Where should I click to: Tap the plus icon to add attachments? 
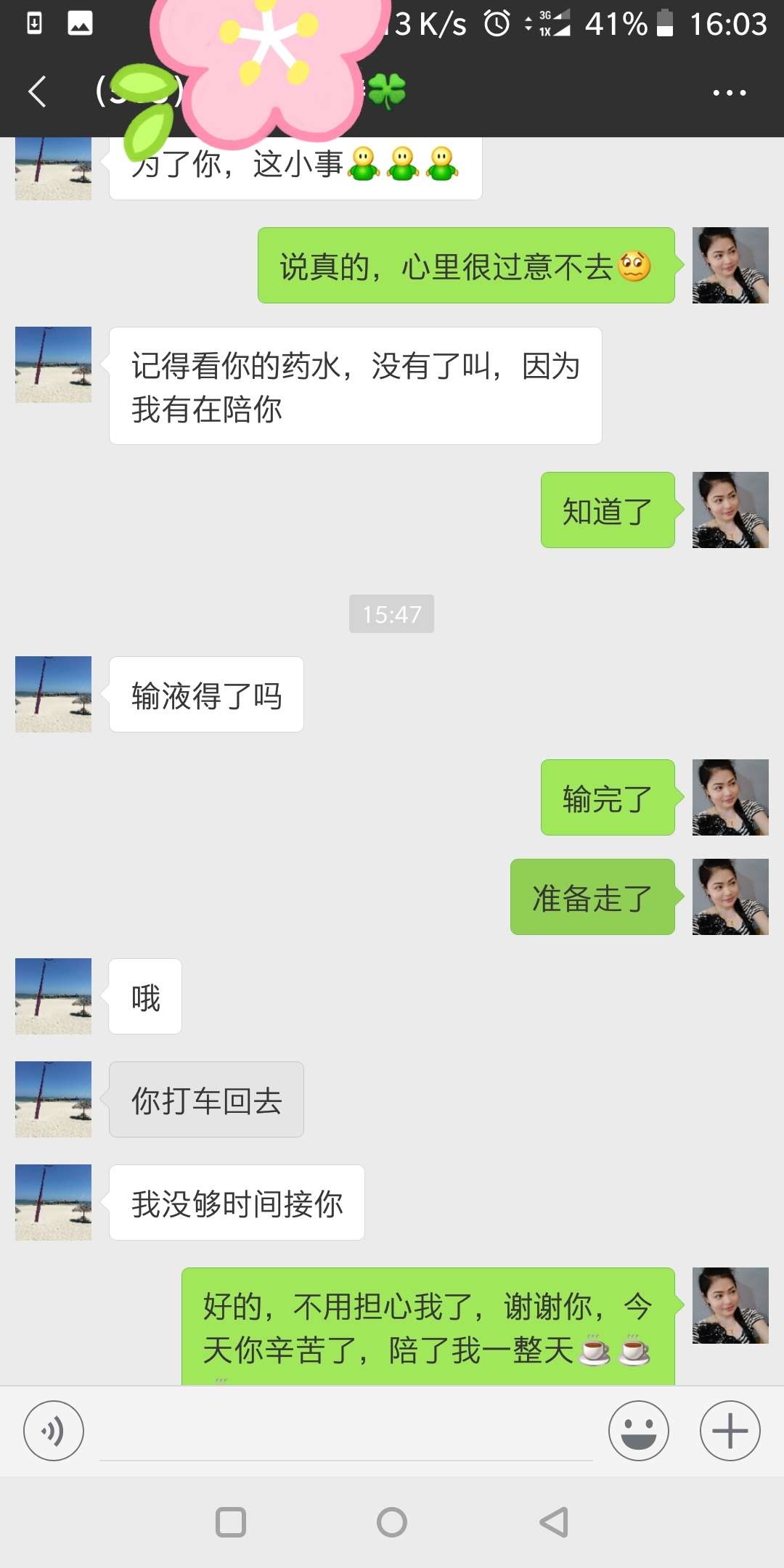(x=729, y=1431)
